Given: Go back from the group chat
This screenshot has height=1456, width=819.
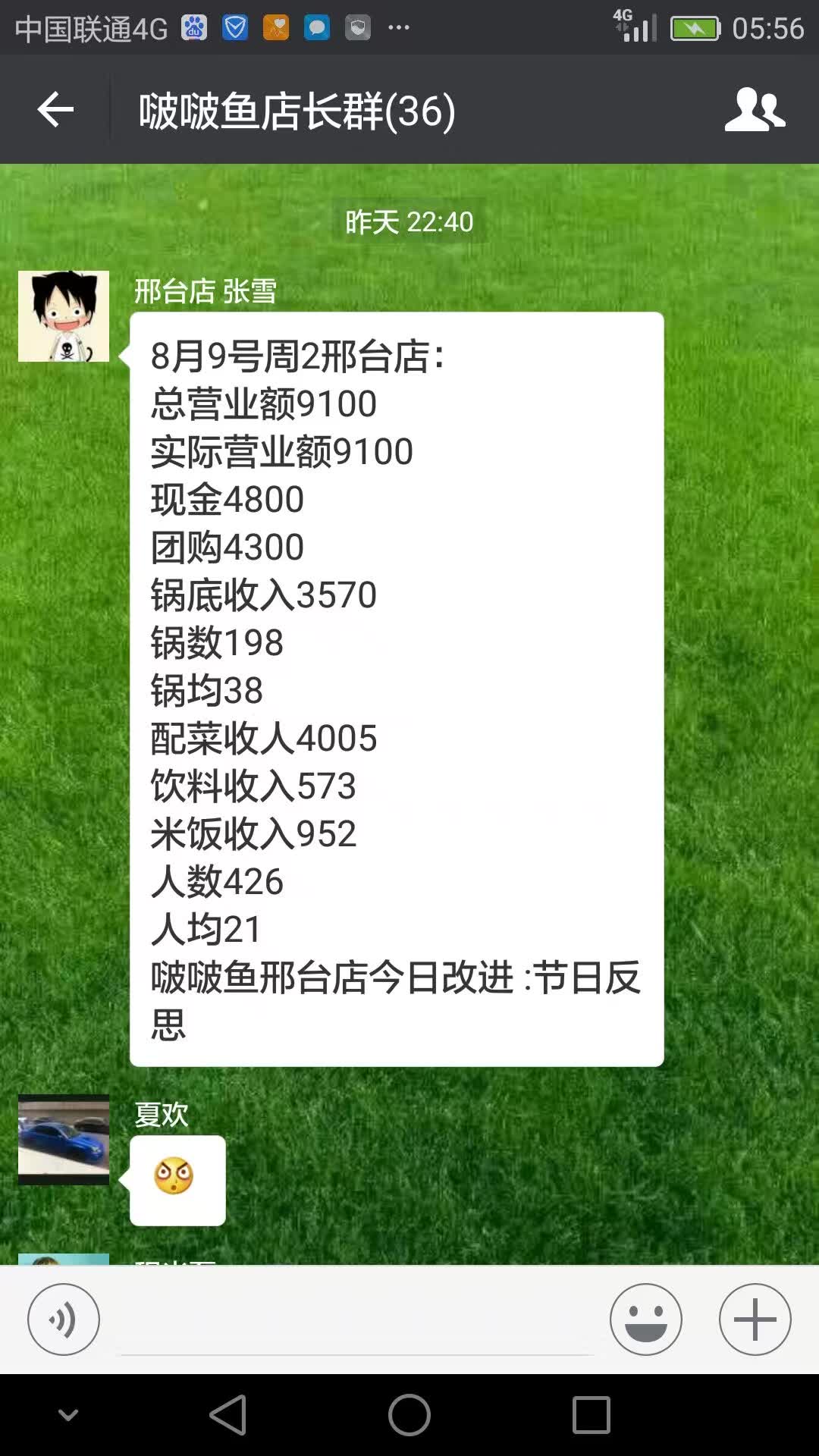Looking at the screenshot, I should [55, 111].
